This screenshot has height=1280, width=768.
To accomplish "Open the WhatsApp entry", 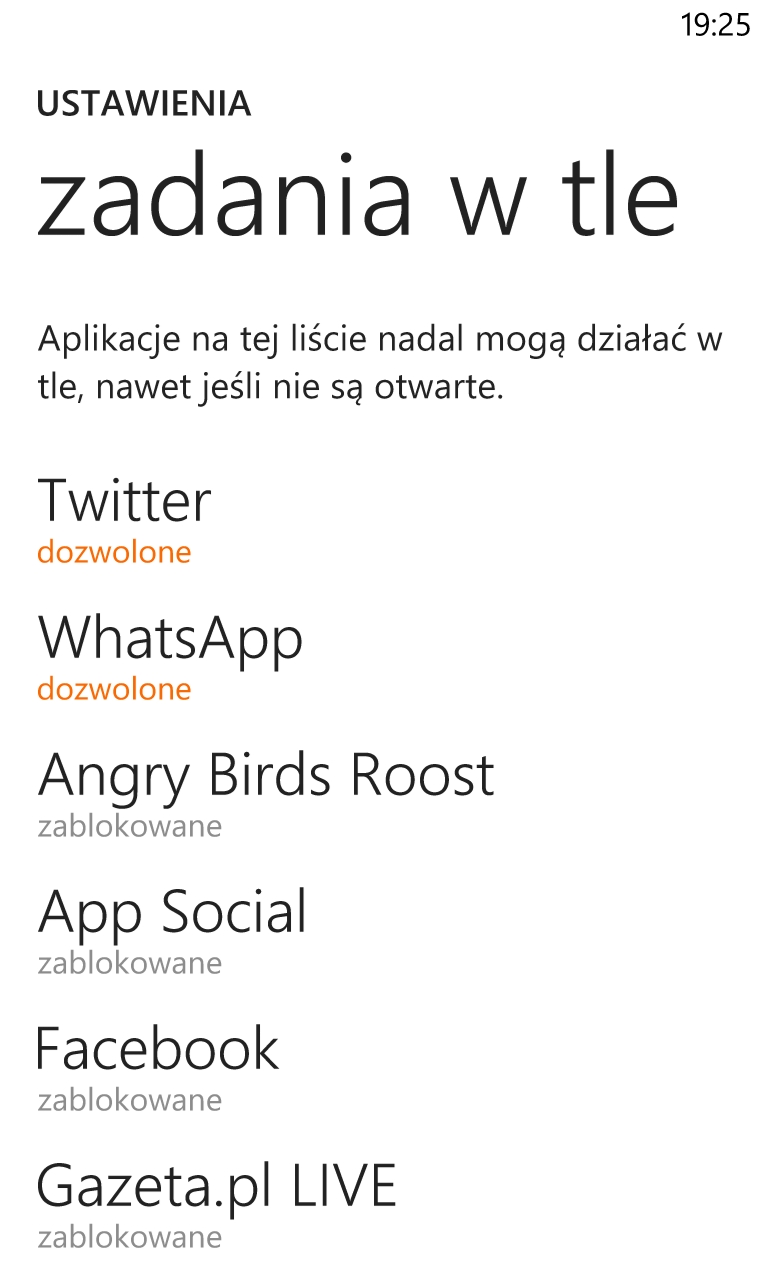I will coord(384,657).
